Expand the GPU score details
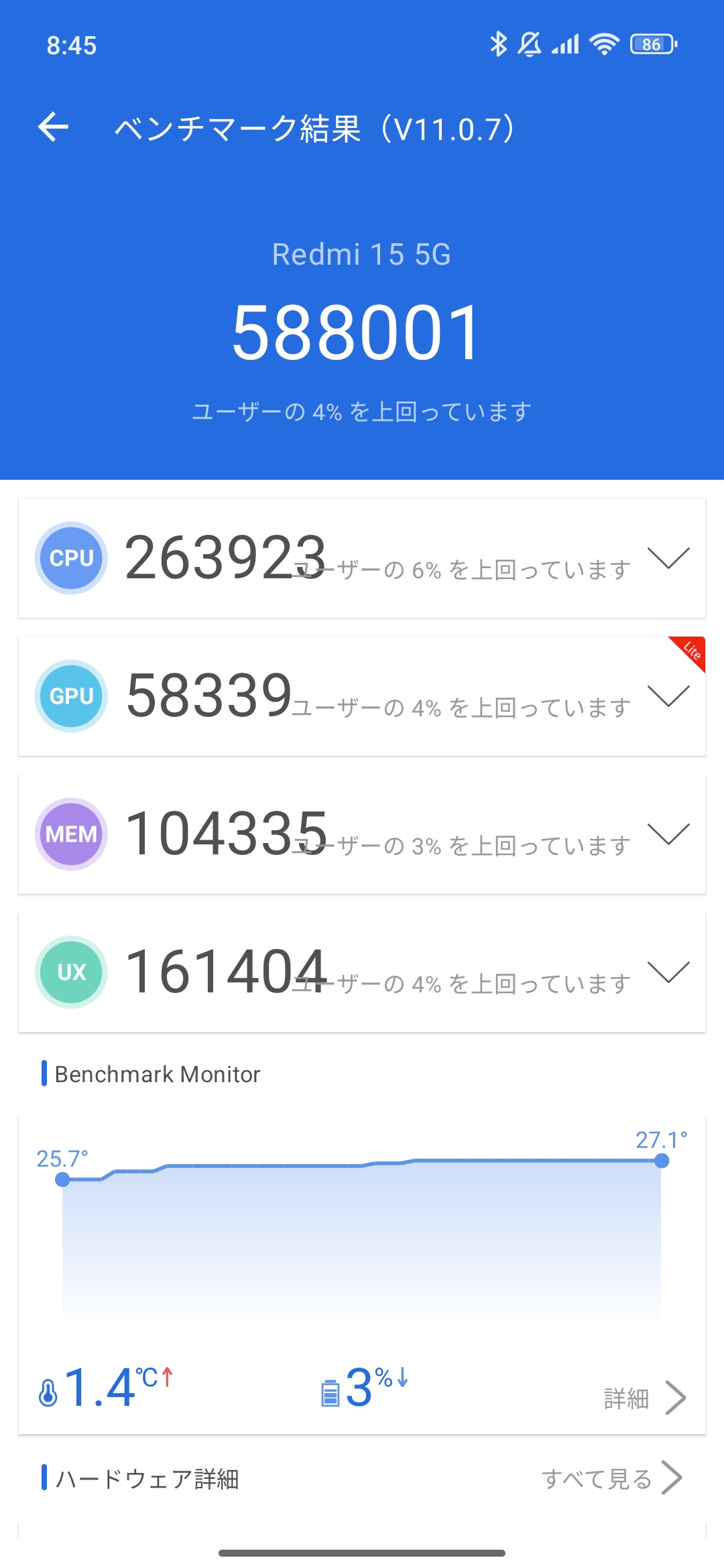Image resolution: width=724 pixels, height=1568 pixels. click(668, 696)
